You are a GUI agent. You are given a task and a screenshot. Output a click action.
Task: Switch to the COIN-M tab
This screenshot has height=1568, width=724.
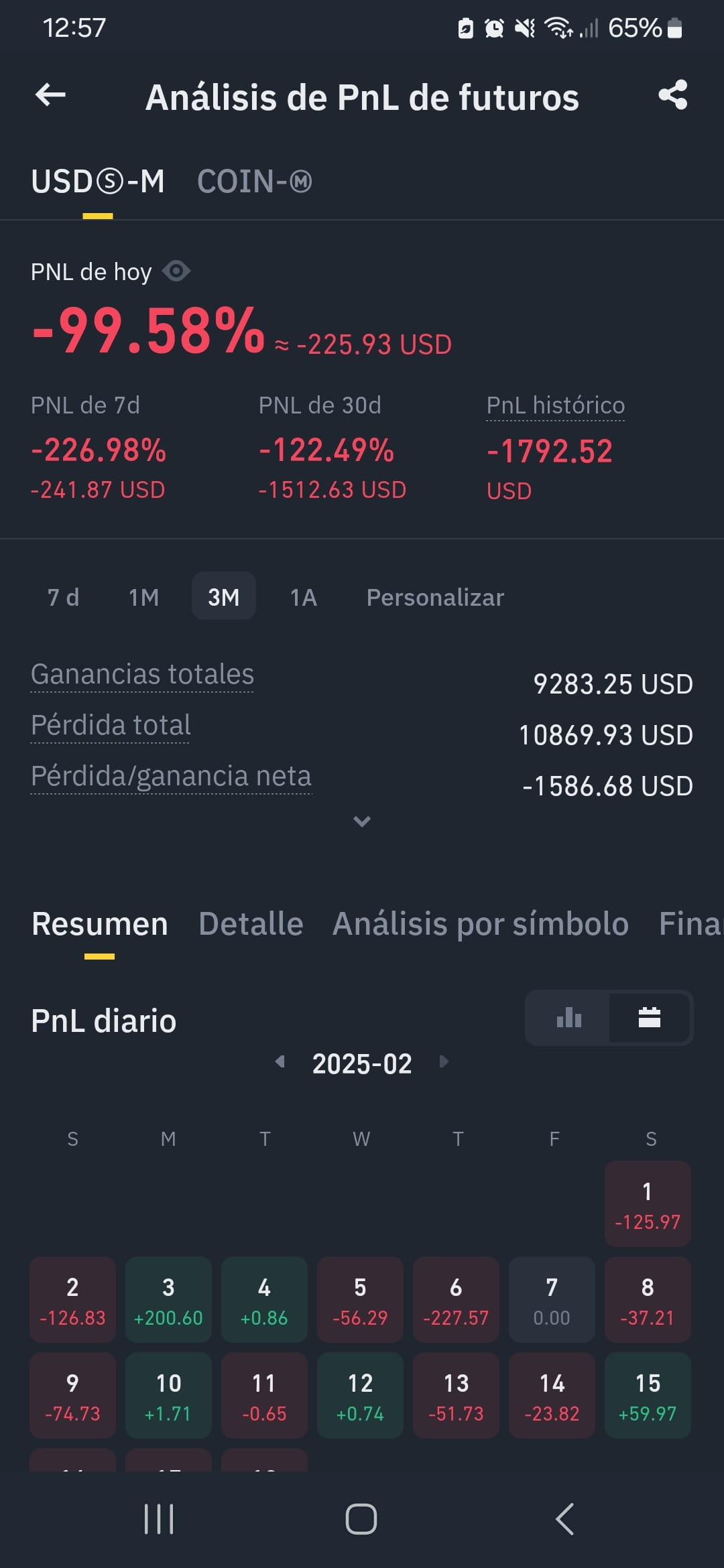(254, 182)
